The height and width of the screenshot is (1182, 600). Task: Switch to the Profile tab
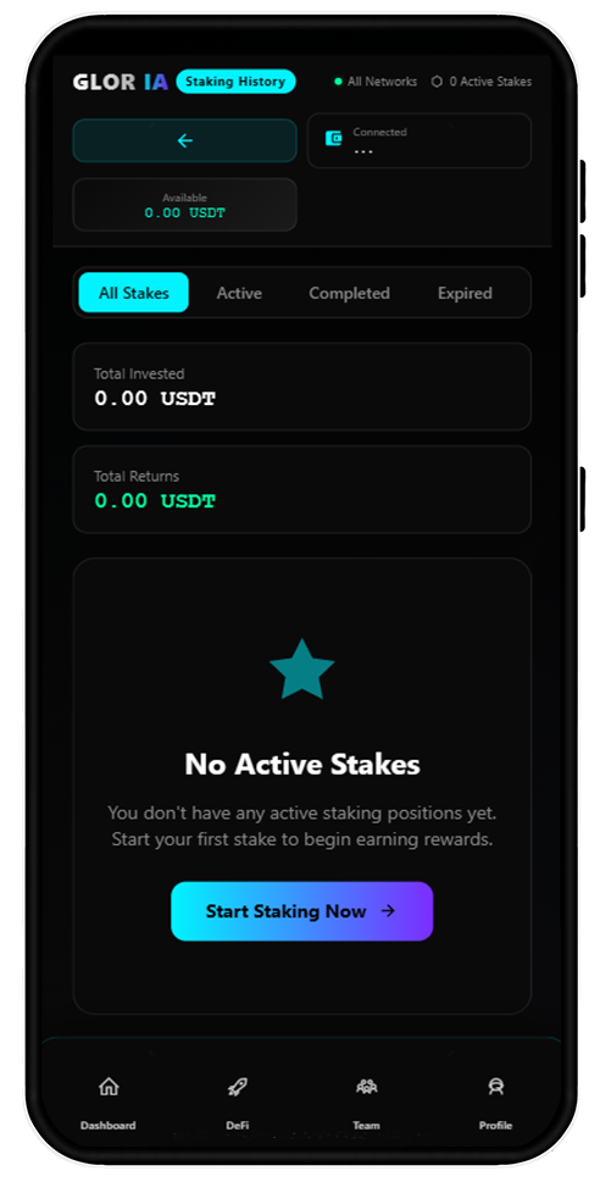pos(494,1102)
